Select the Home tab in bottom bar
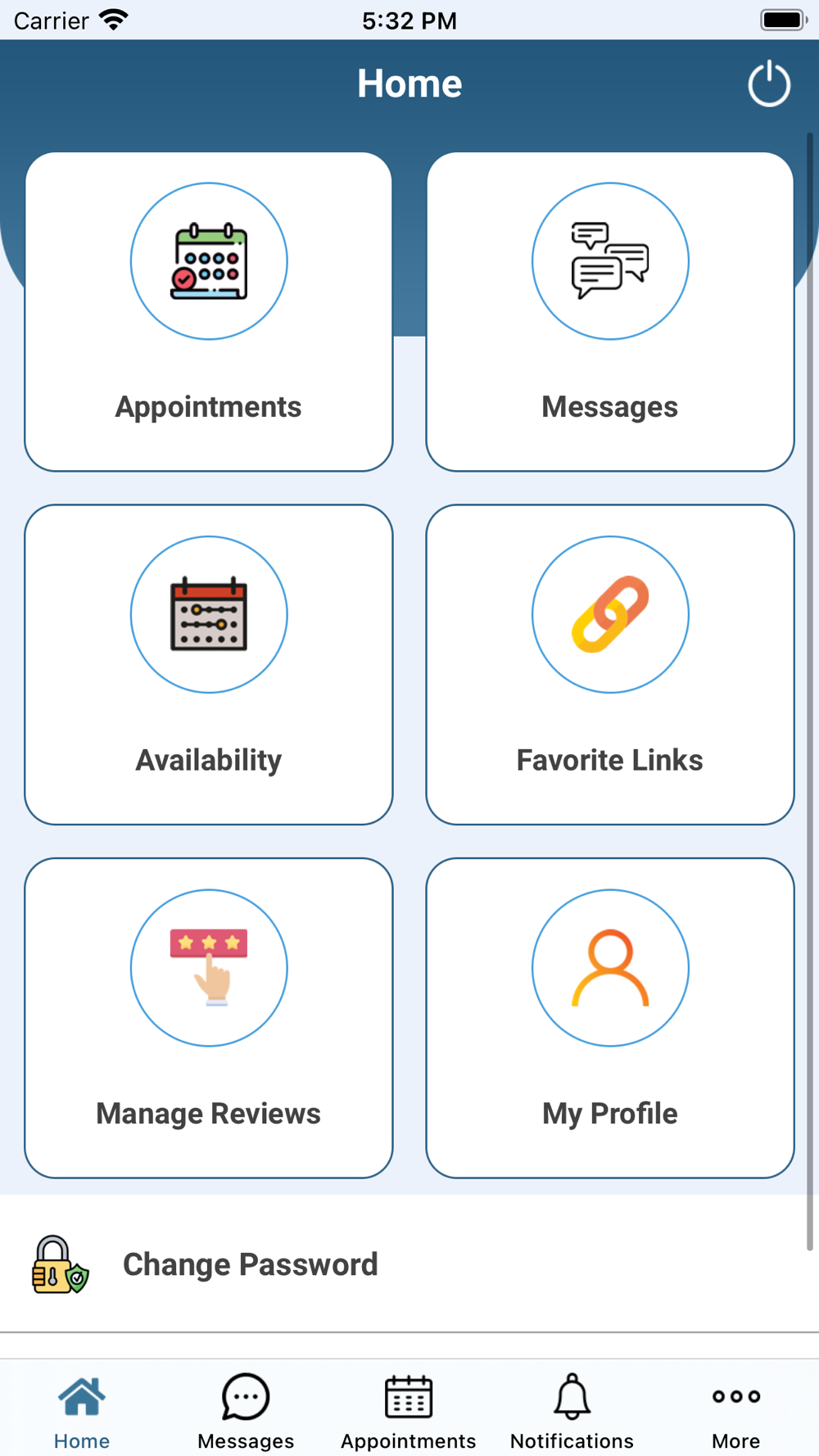The width and height of the screenshot is (819, 1456). (x=82, y=1412)
